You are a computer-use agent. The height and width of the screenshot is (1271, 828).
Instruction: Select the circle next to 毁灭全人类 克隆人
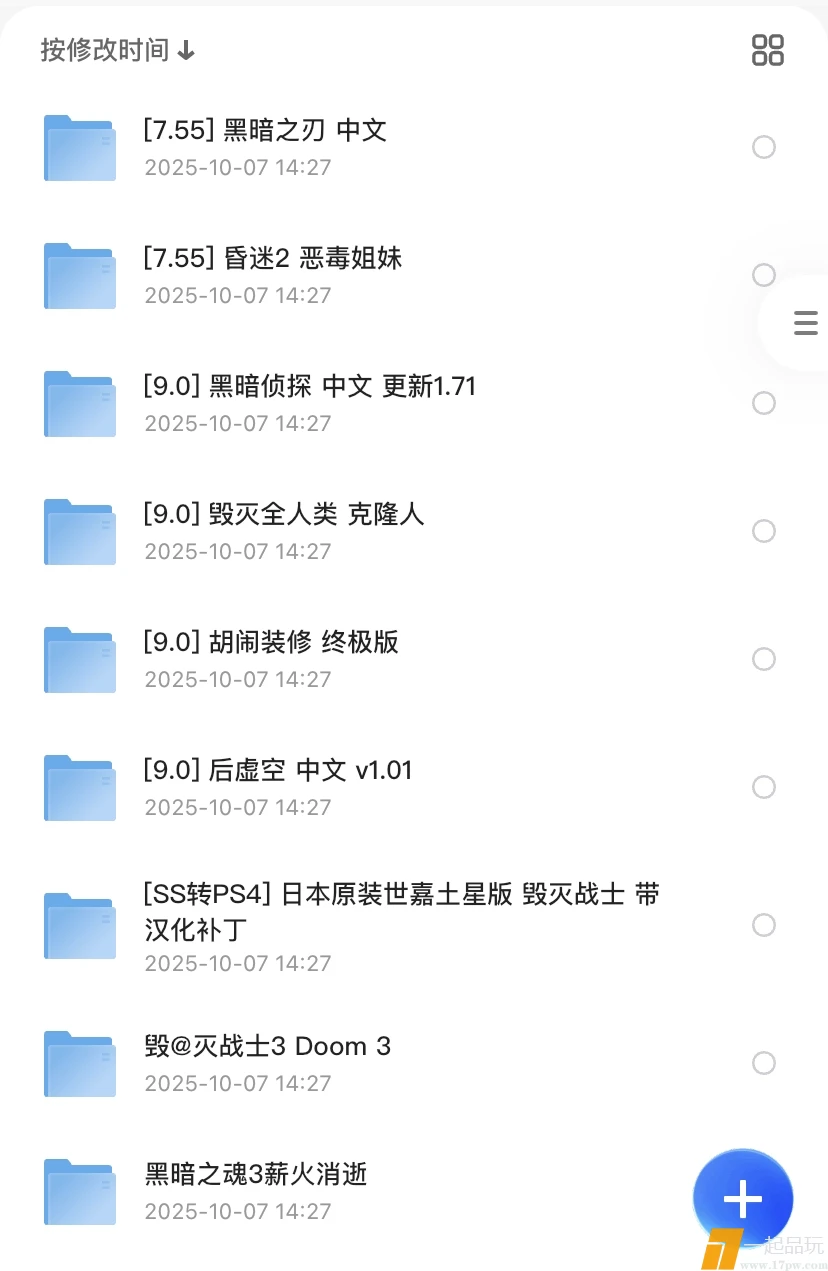[x=764, y=531]
